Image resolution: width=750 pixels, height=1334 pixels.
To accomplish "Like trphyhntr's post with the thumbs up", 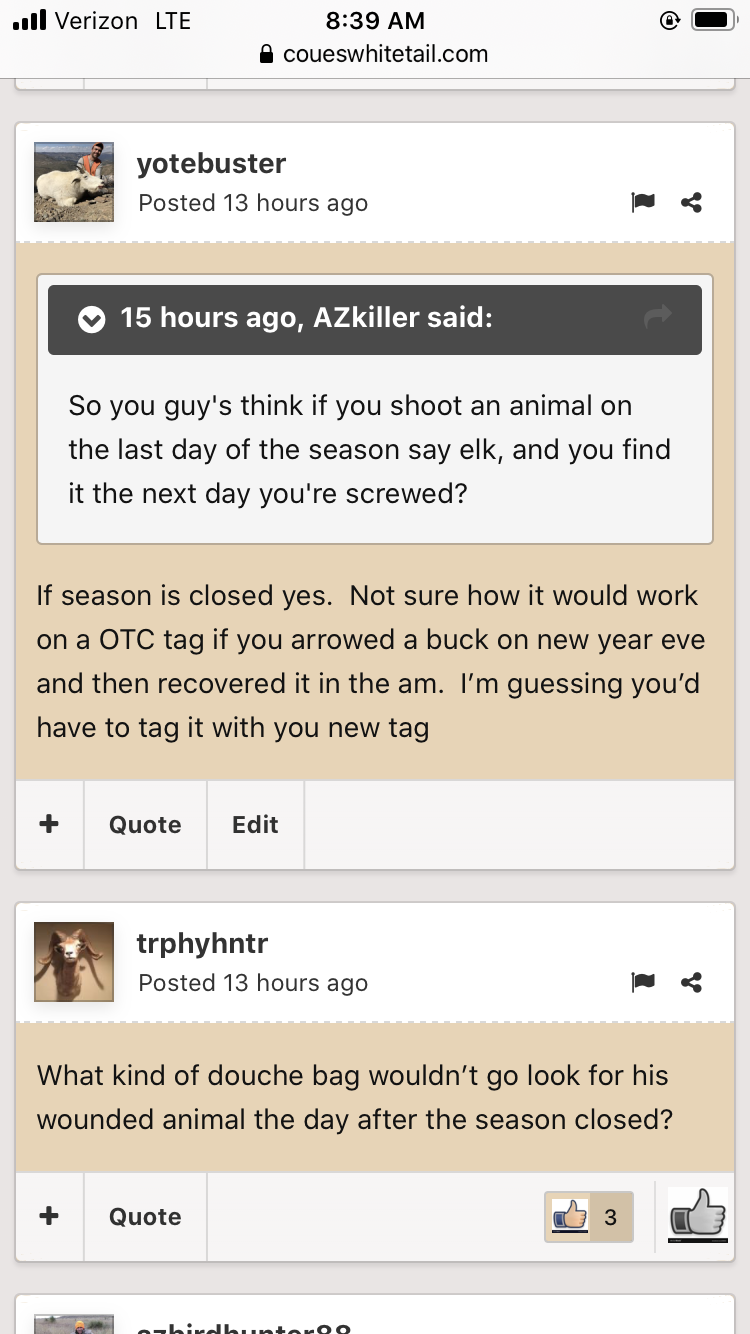I will click(697, 1216).
